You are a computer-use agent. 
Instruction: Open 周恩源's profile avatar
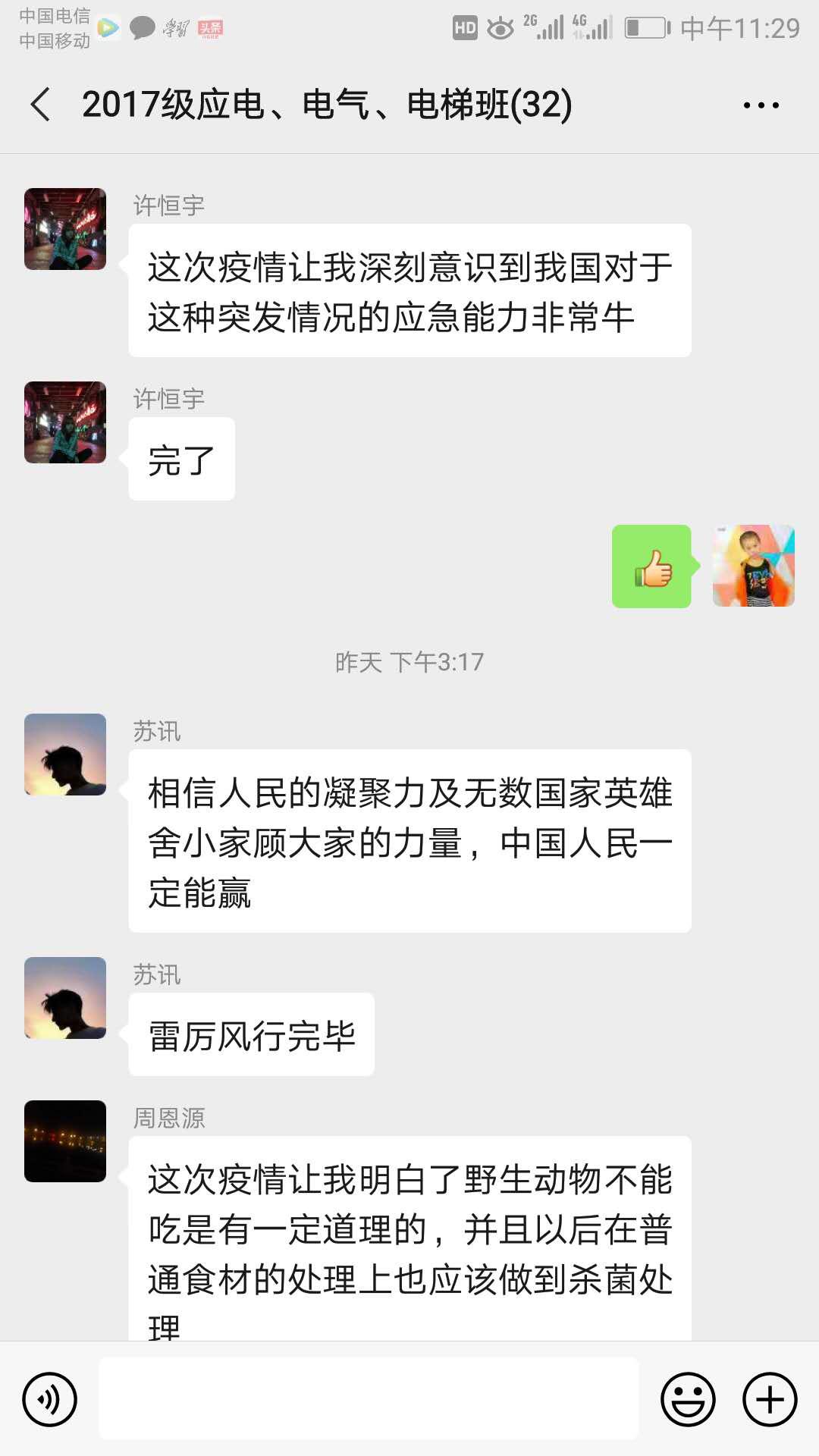coord(65,1141)
